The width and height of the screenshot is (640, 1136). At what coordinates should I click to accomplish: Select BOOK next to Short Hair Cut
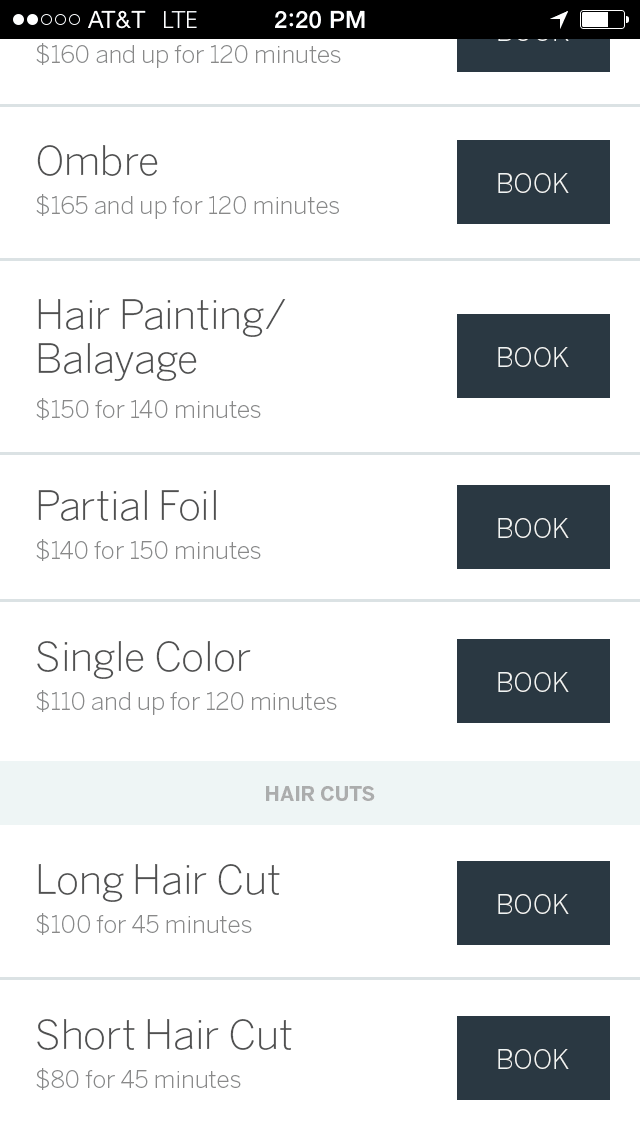pos(533,1058)
